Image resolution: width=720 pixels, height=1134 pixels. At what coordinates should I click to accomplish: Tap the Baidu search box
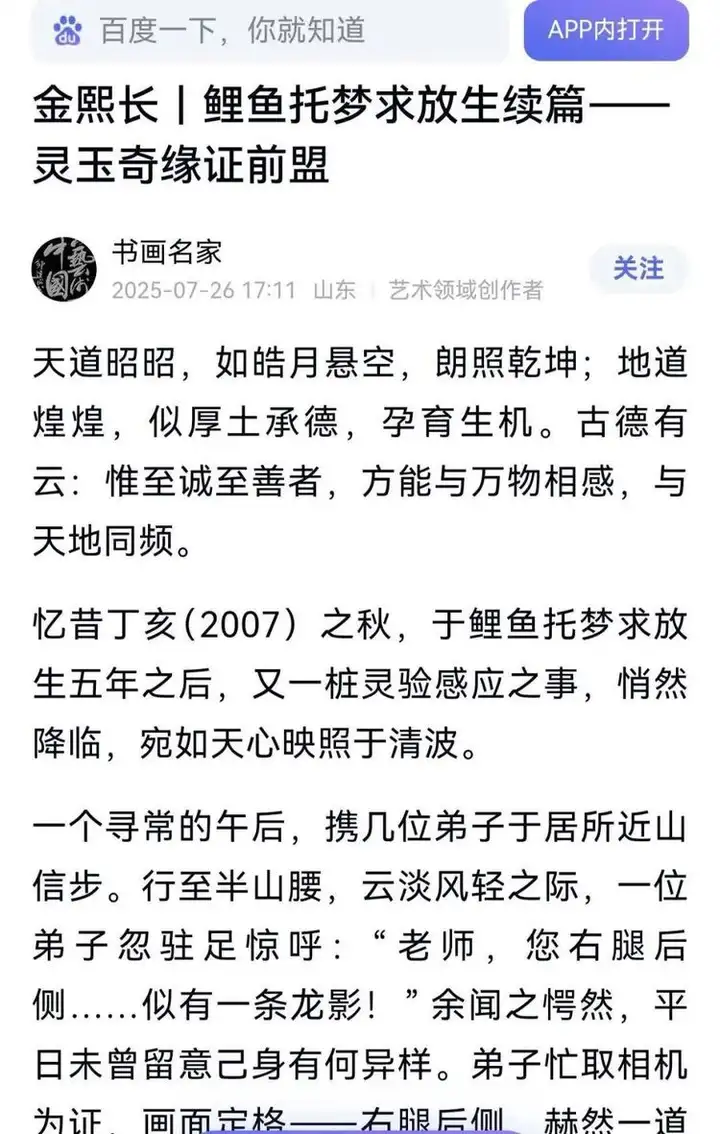(270, 30)
